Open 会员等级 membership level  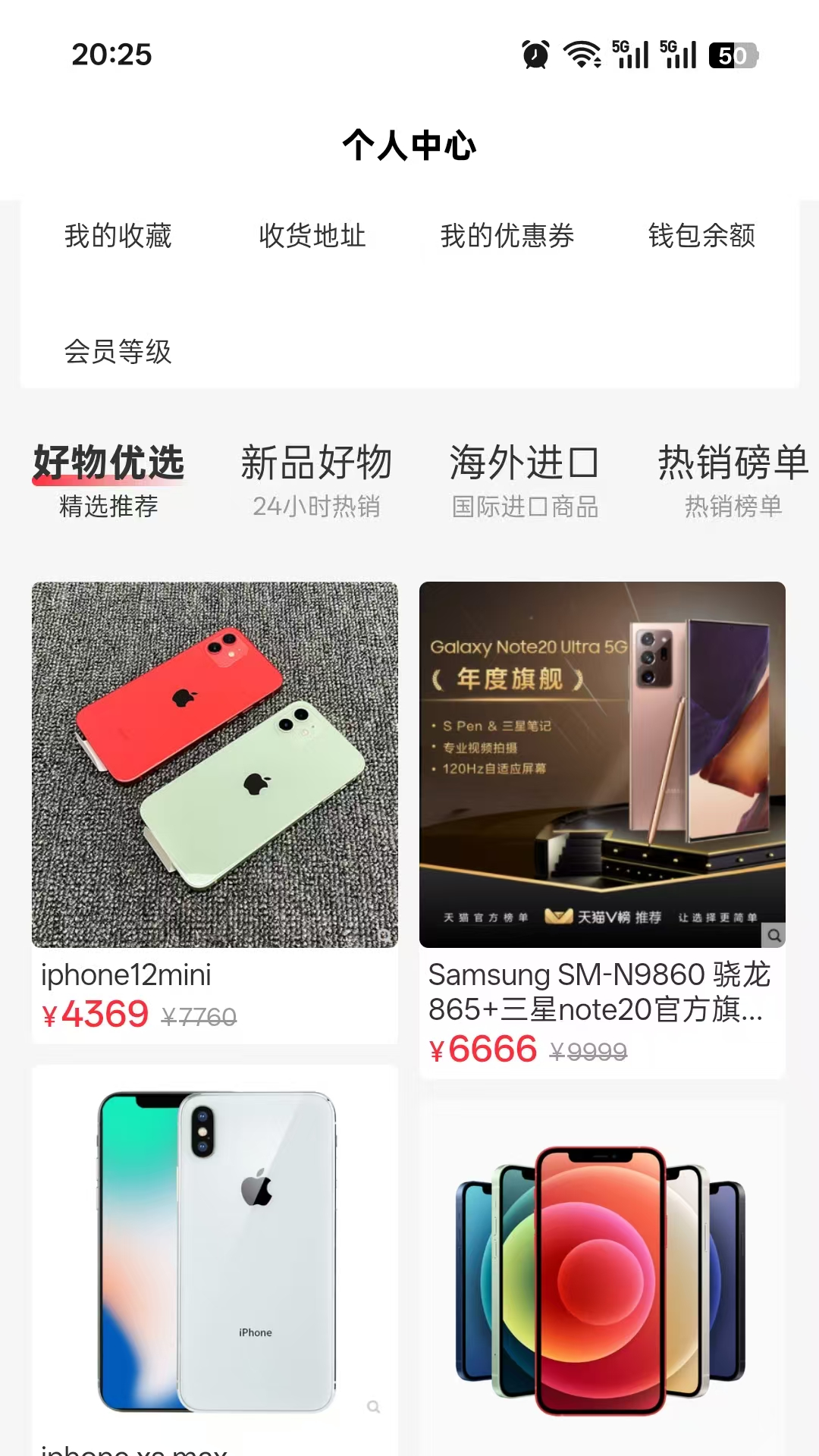118,351
